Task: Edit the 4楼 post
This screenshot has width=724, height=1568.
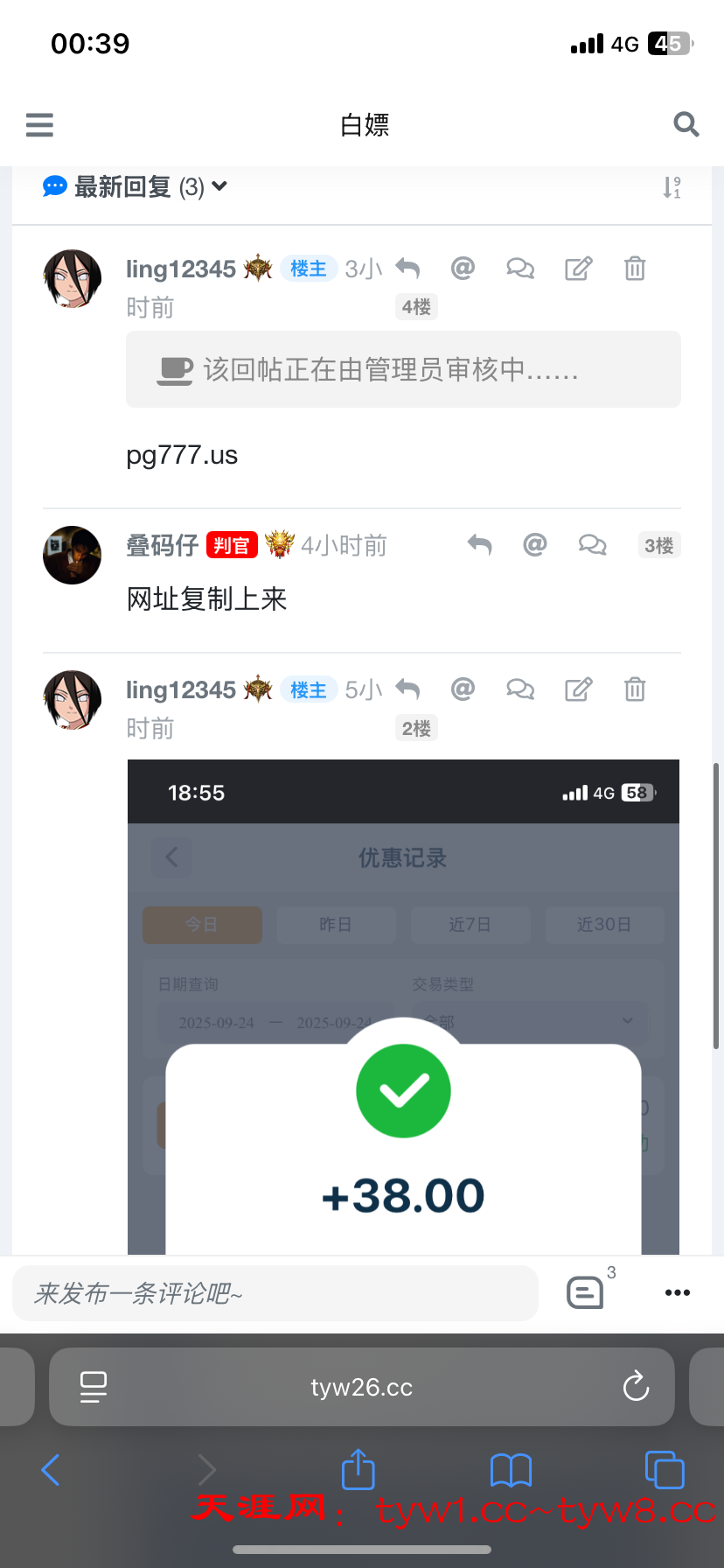Action: (578, 268)
